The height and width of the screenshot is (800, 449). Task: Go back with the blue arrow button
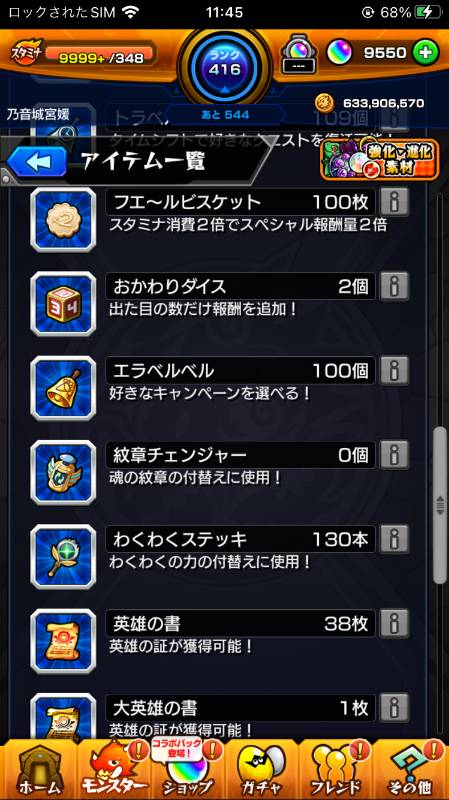[x=37, y=162]
